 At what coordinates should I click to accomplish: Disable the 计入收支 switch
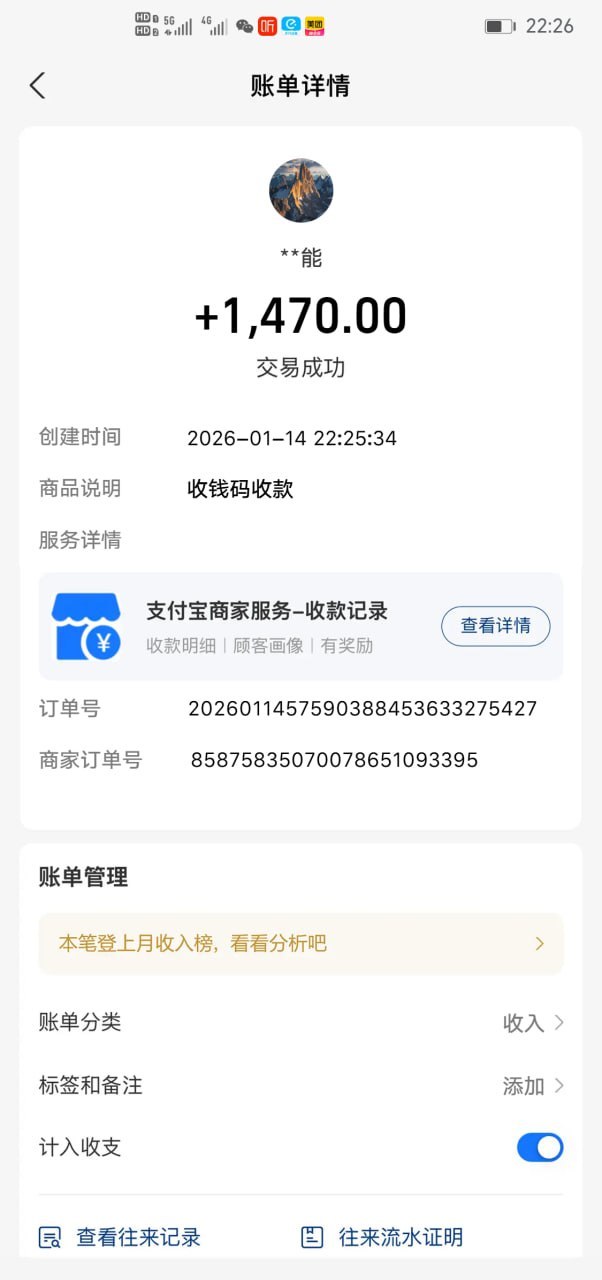pos(540,1147)
